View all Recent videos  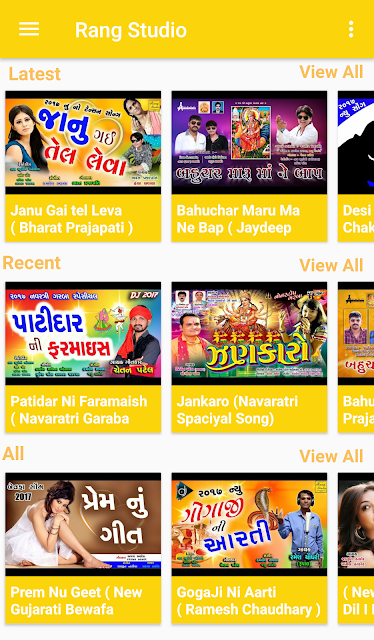coord(331,265)
